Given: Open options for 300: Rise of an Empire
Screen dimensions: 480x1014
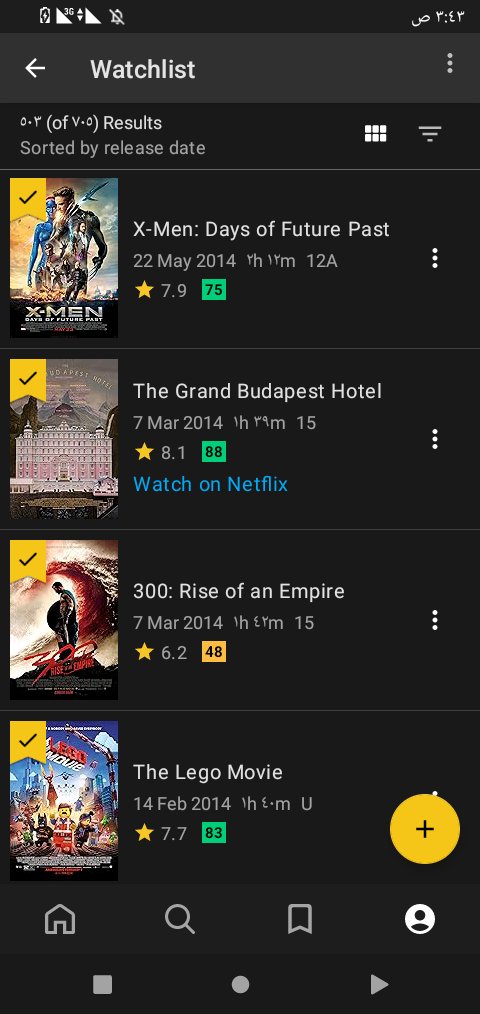Looking at the screenshot, I should point(435,620).
